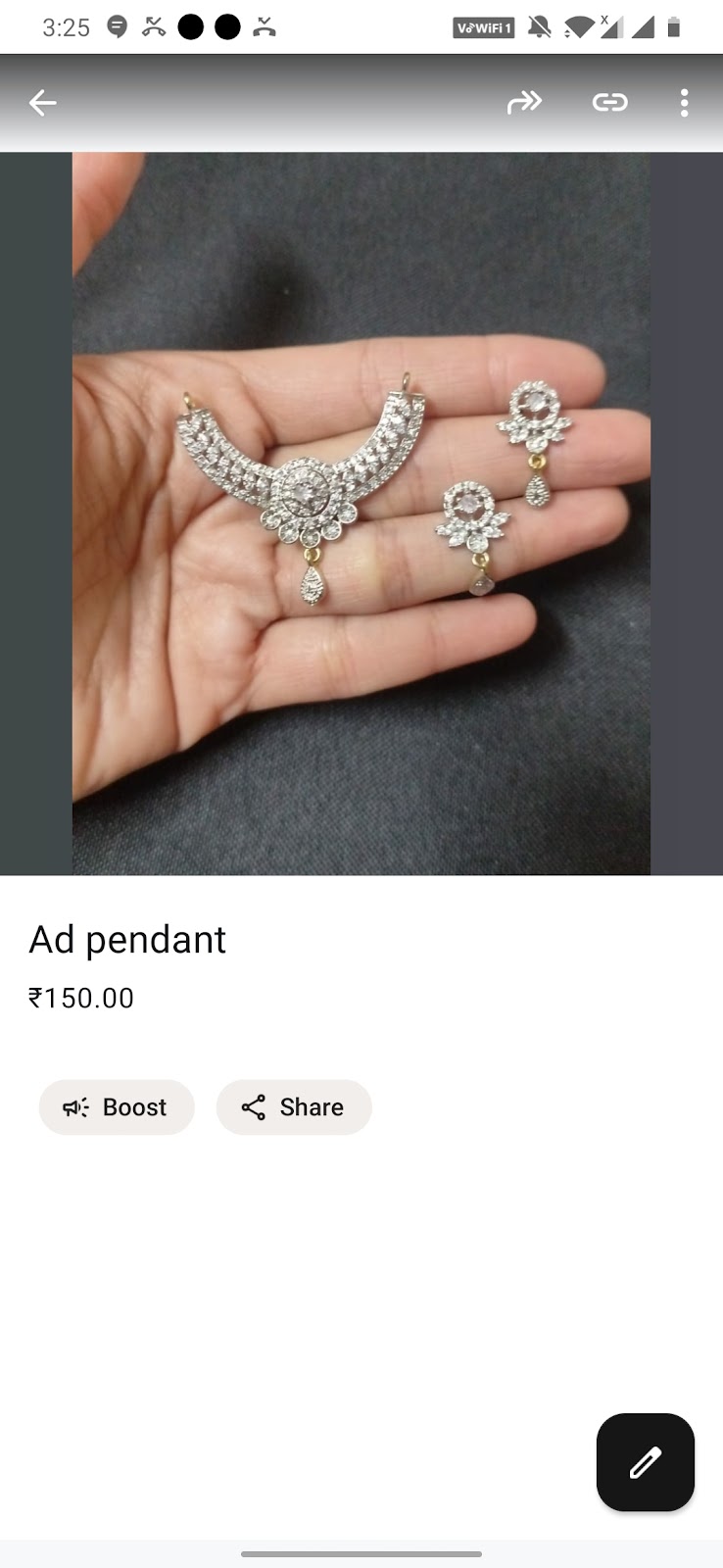Tap the product title Ad pendant
The width and height of the screenshot is (723, 1568).
[x=127, y=940]
